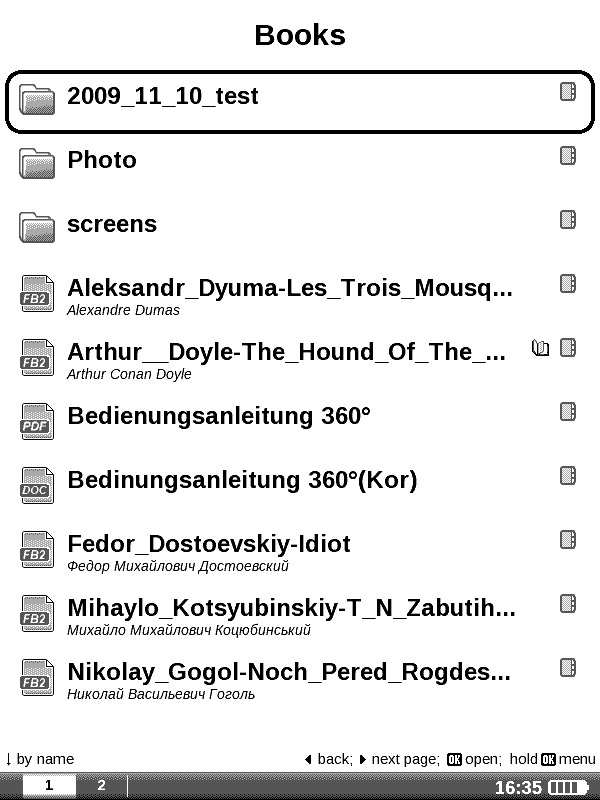This screenshot has height=800, width=600.
Task: Open the Bedienungsanleitung 360° PDF
Action: [x=219, y=417]
